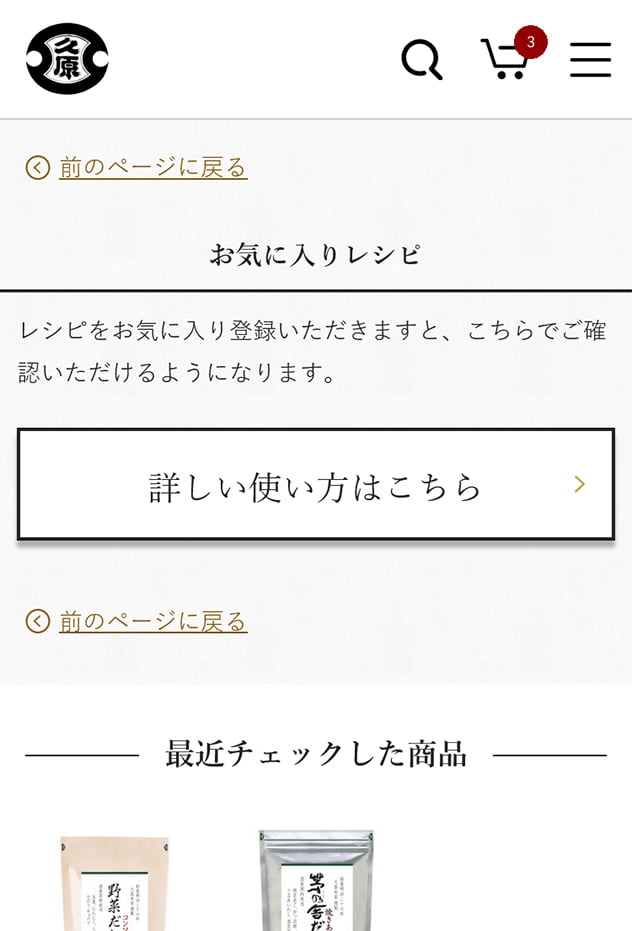
Task: Go to the Kubara logo home page
Action: tap(67, 59)
